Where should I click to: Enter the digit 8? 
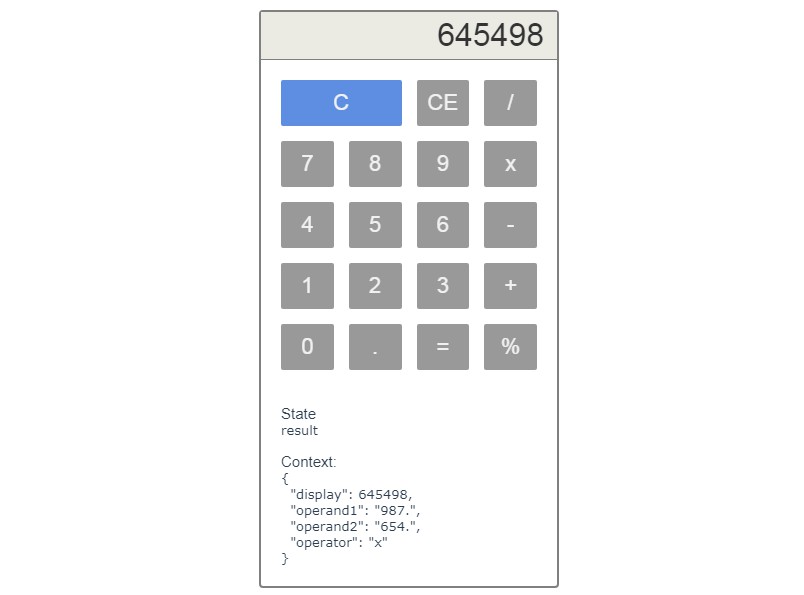375,164
